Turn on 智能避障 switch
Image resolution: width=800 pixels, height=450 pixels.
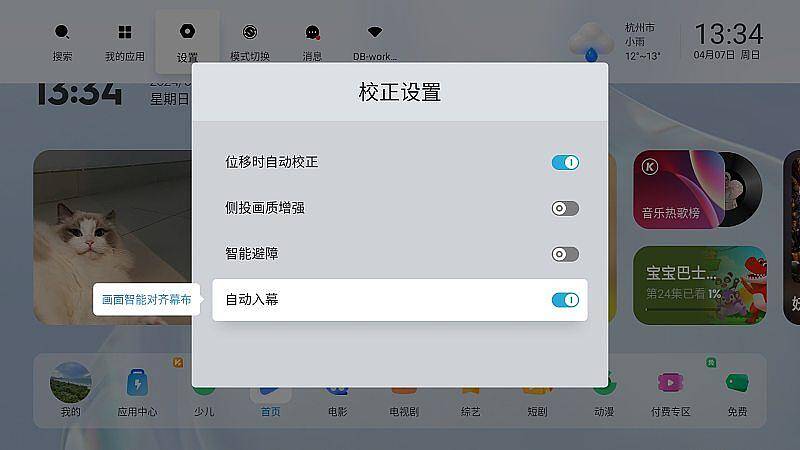565,254
